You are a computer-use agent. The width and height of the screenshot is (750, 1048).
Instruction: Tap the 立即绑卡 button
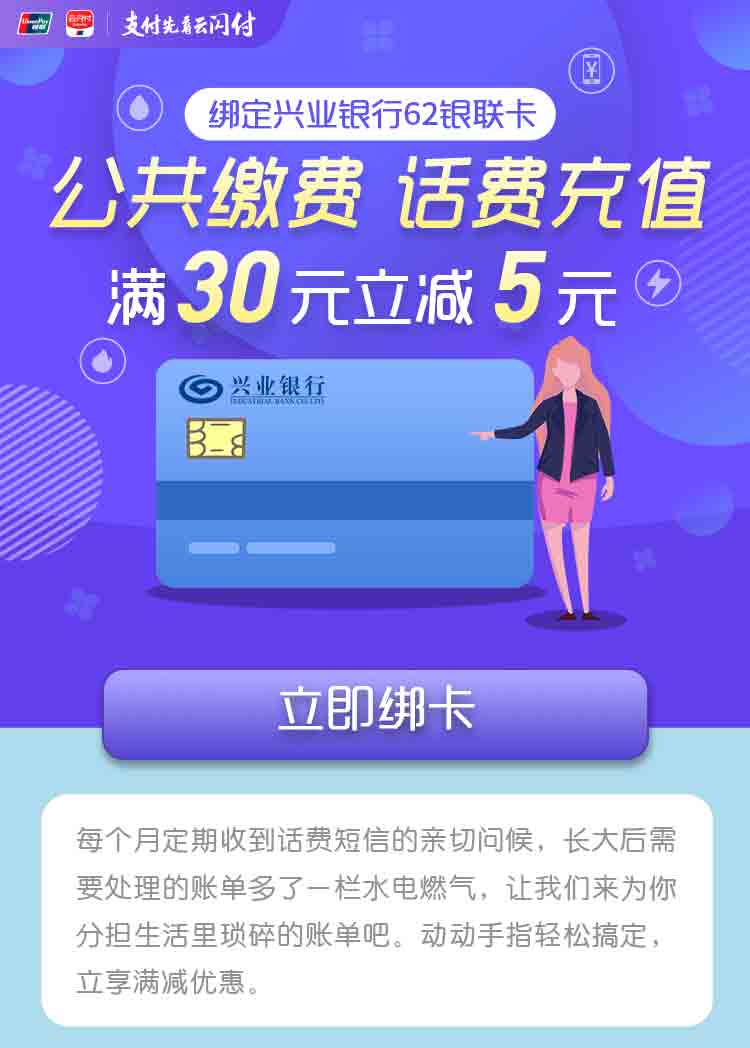tap(375, 712)
